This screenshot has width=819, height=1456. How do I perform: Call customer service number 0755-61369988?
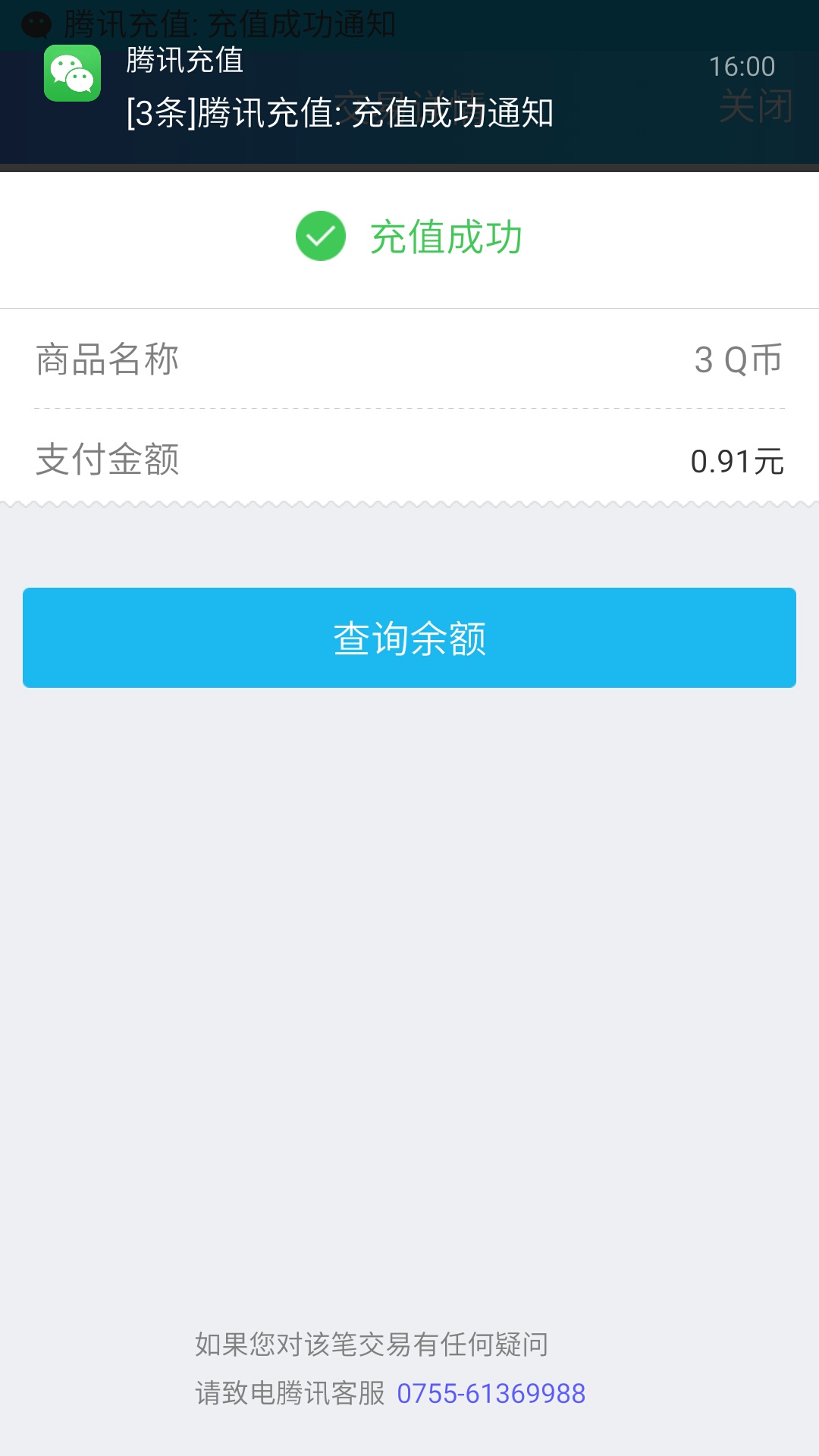coord(491,1393)
